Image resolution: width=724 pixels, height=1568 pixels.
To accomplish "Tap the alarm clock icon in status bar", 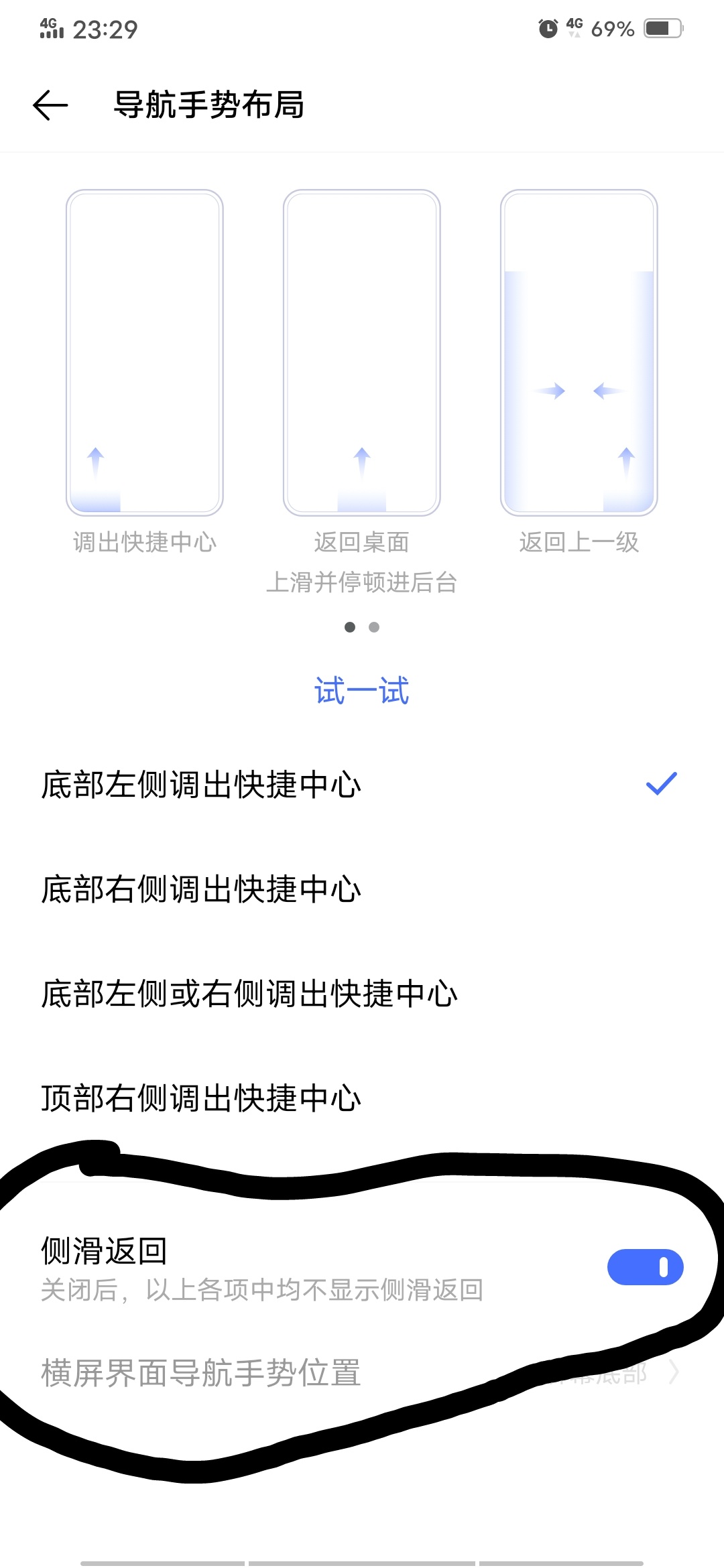I will pos(546,28).
